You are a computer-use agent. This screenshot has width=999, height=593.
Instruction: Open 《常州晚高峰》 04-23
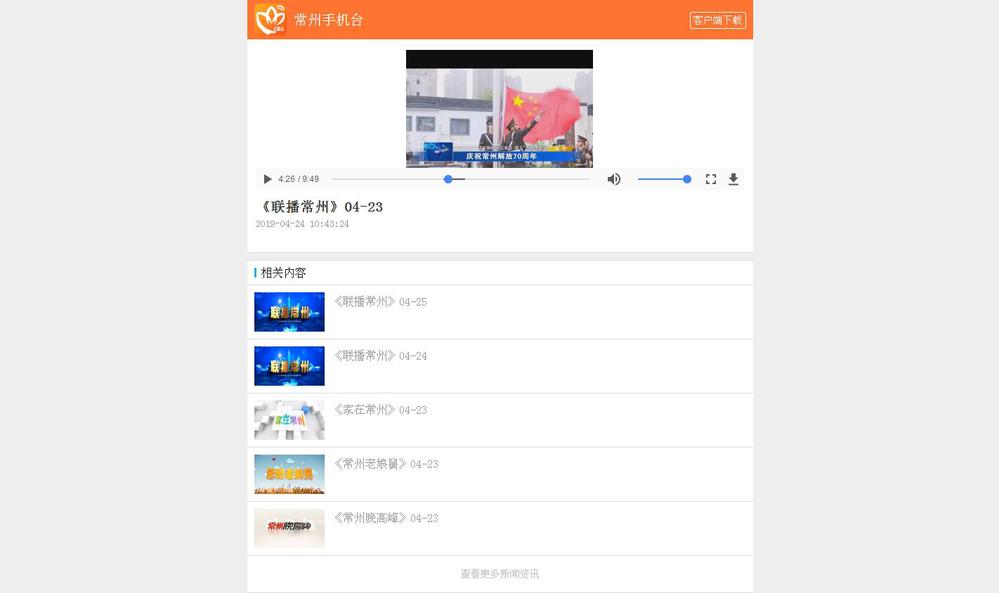(386, 518)
